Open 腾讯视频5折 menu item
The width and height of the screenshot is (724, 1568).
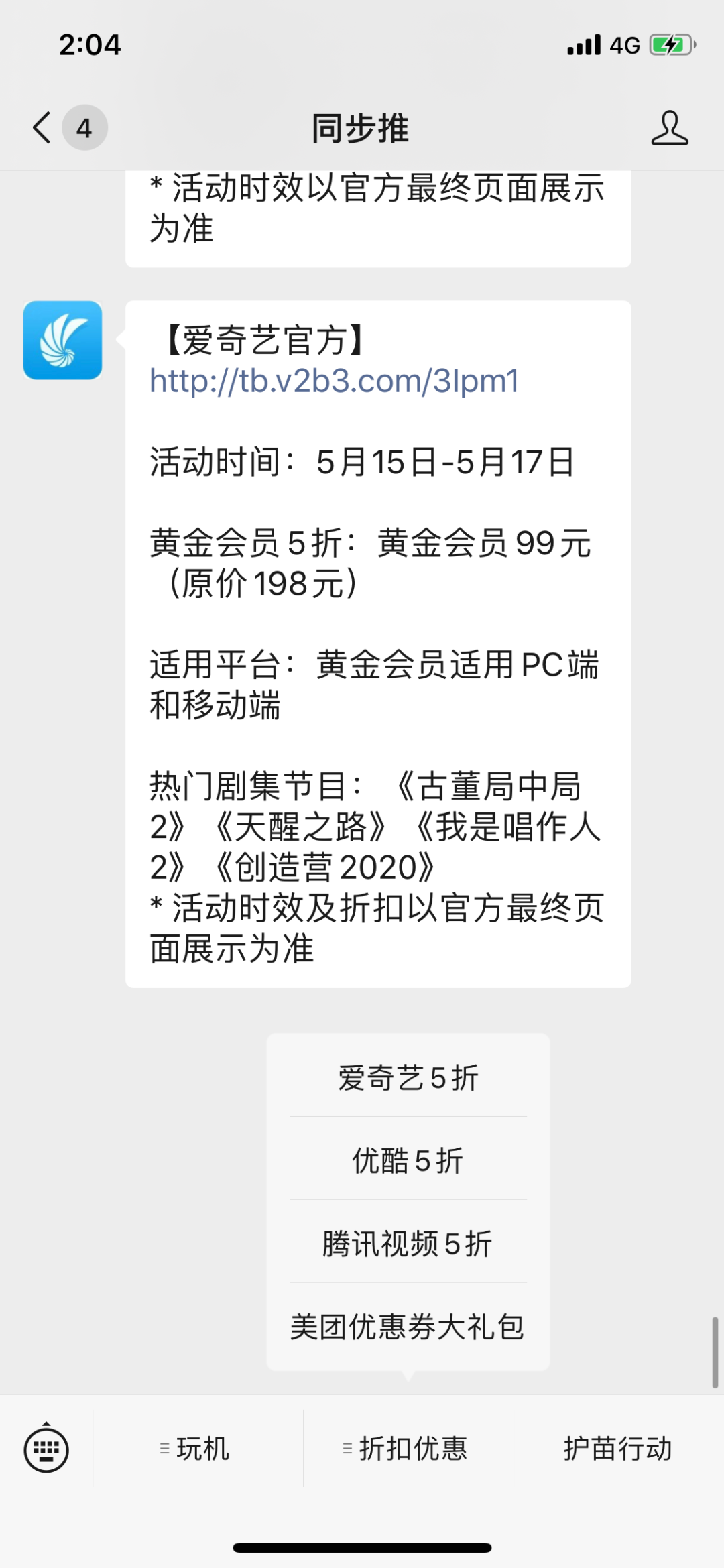[x=408, y=1243]
